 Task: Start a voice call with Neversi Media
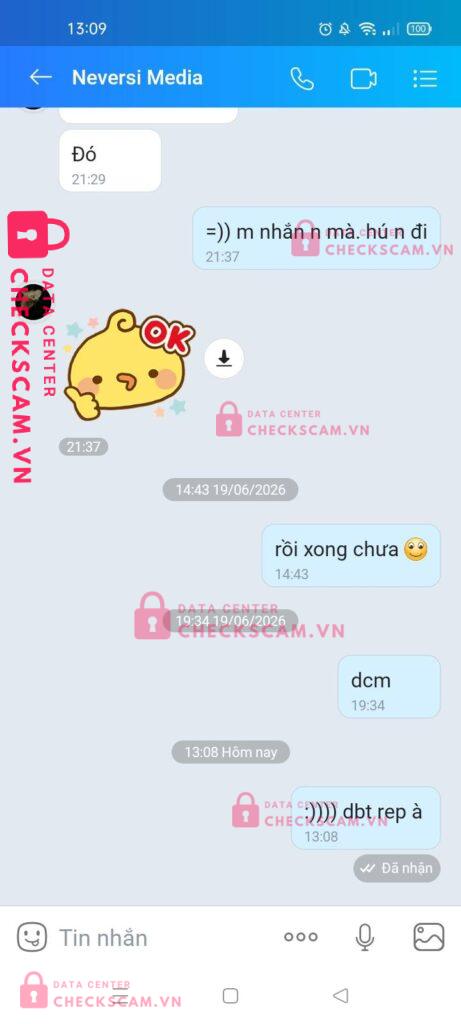[x=302, y=78]
